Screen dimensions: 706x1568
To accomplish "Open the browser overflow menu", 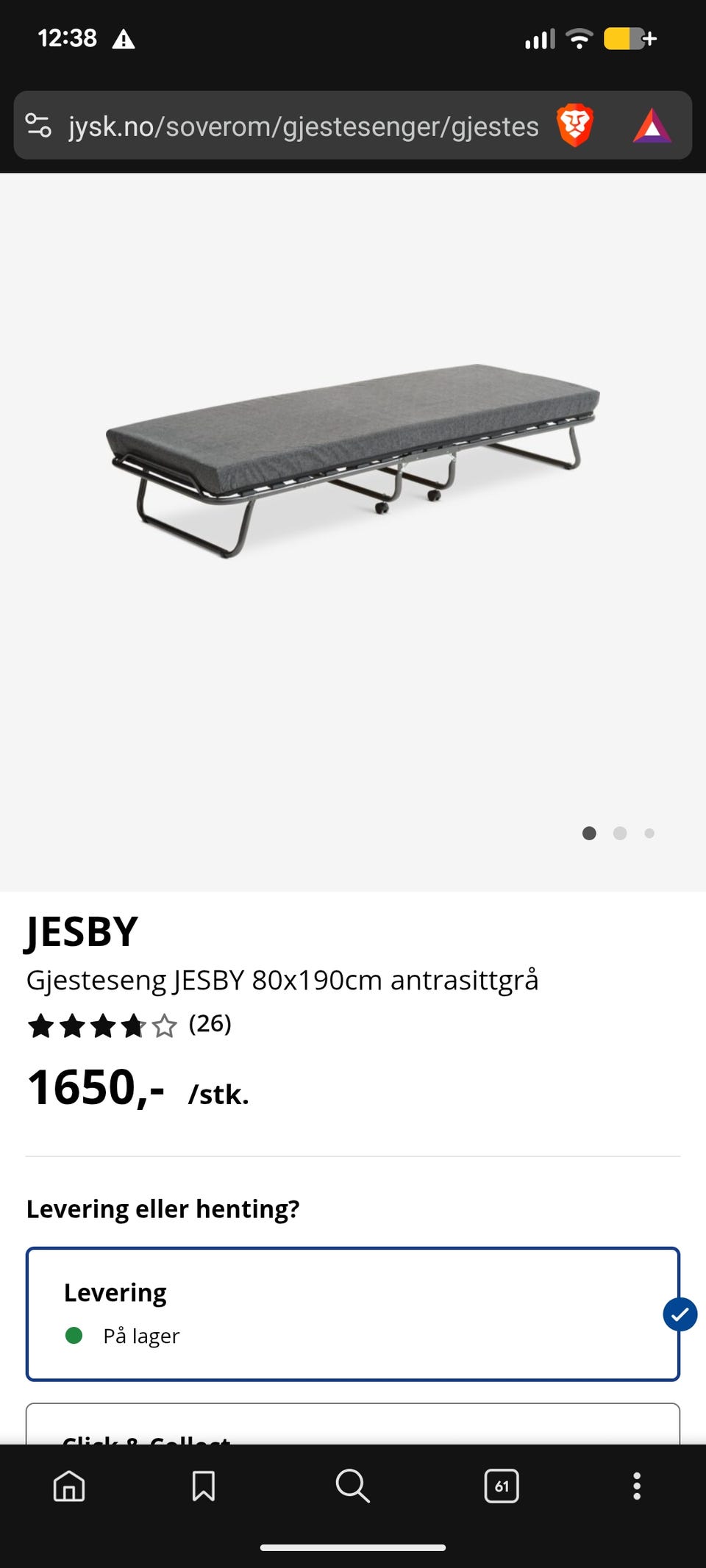I will click(x=637, y=1486).
